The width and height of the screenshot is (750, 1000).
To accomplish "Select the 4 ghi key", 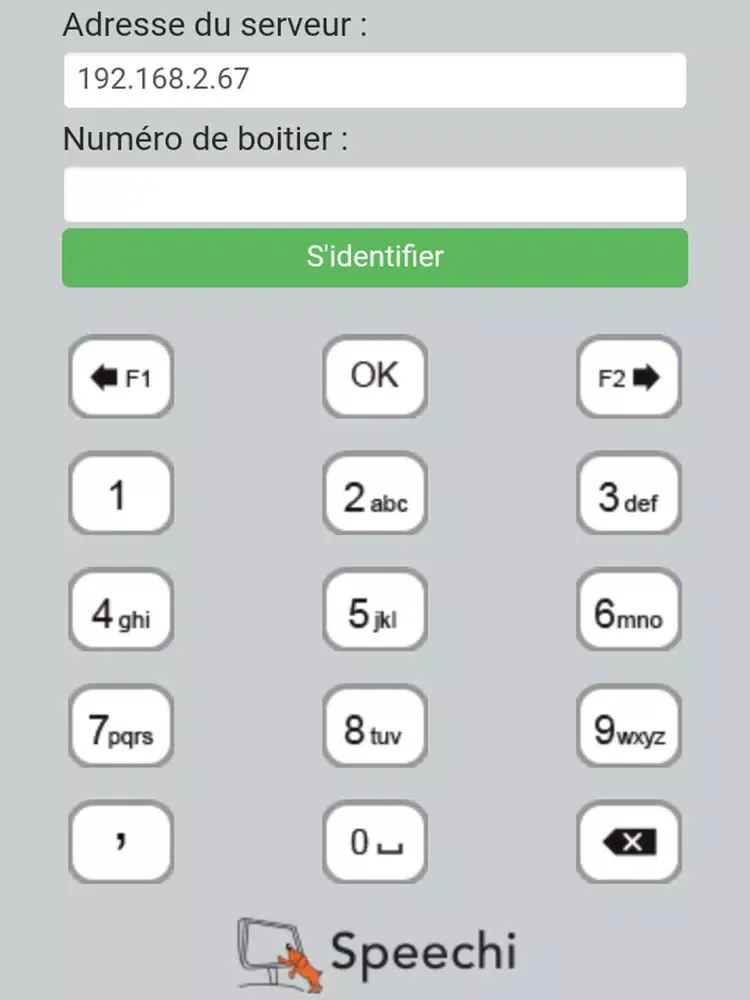I will [121, 611].
